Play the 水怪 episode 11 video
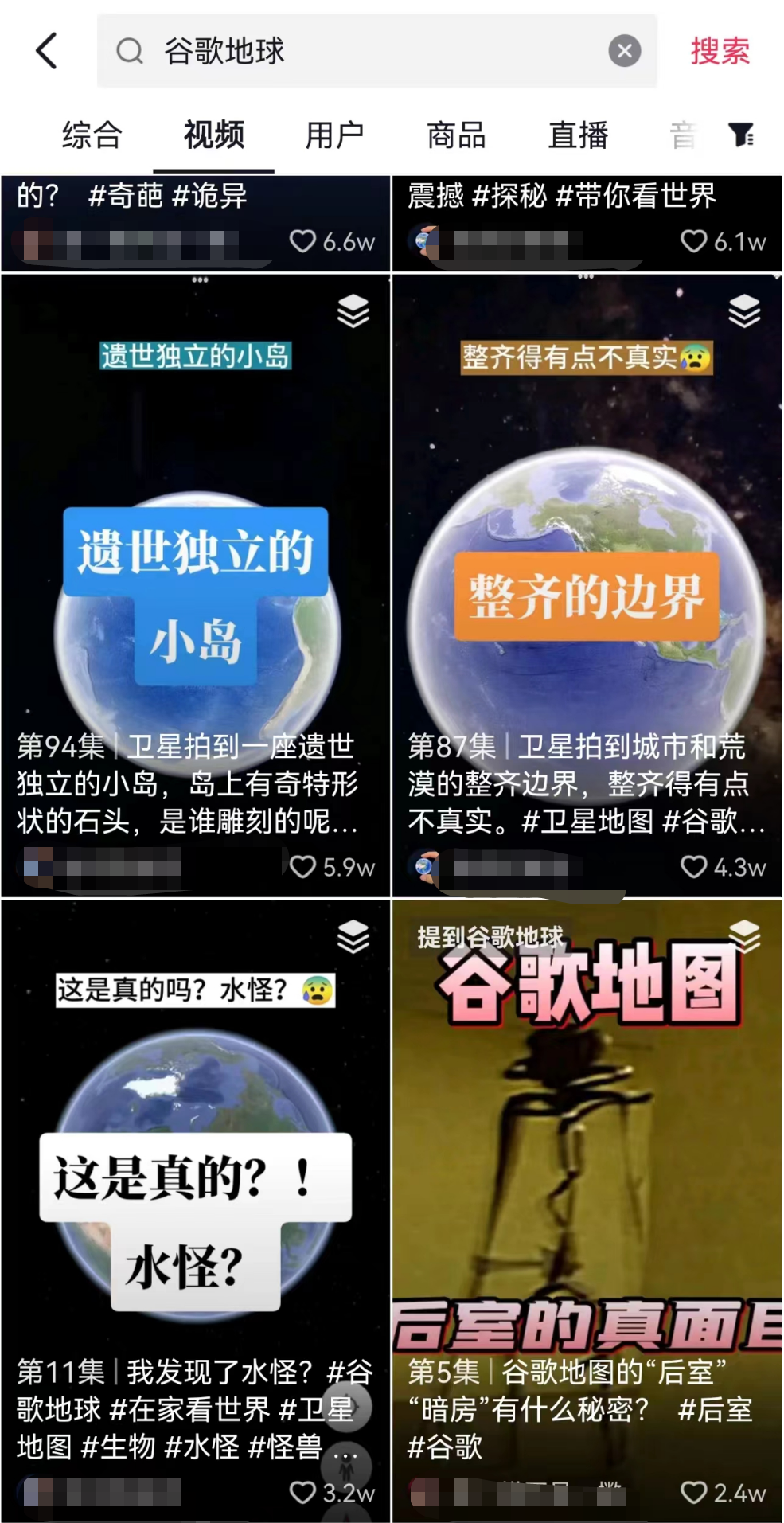The image size is (784, 1523). [196, 1210]
